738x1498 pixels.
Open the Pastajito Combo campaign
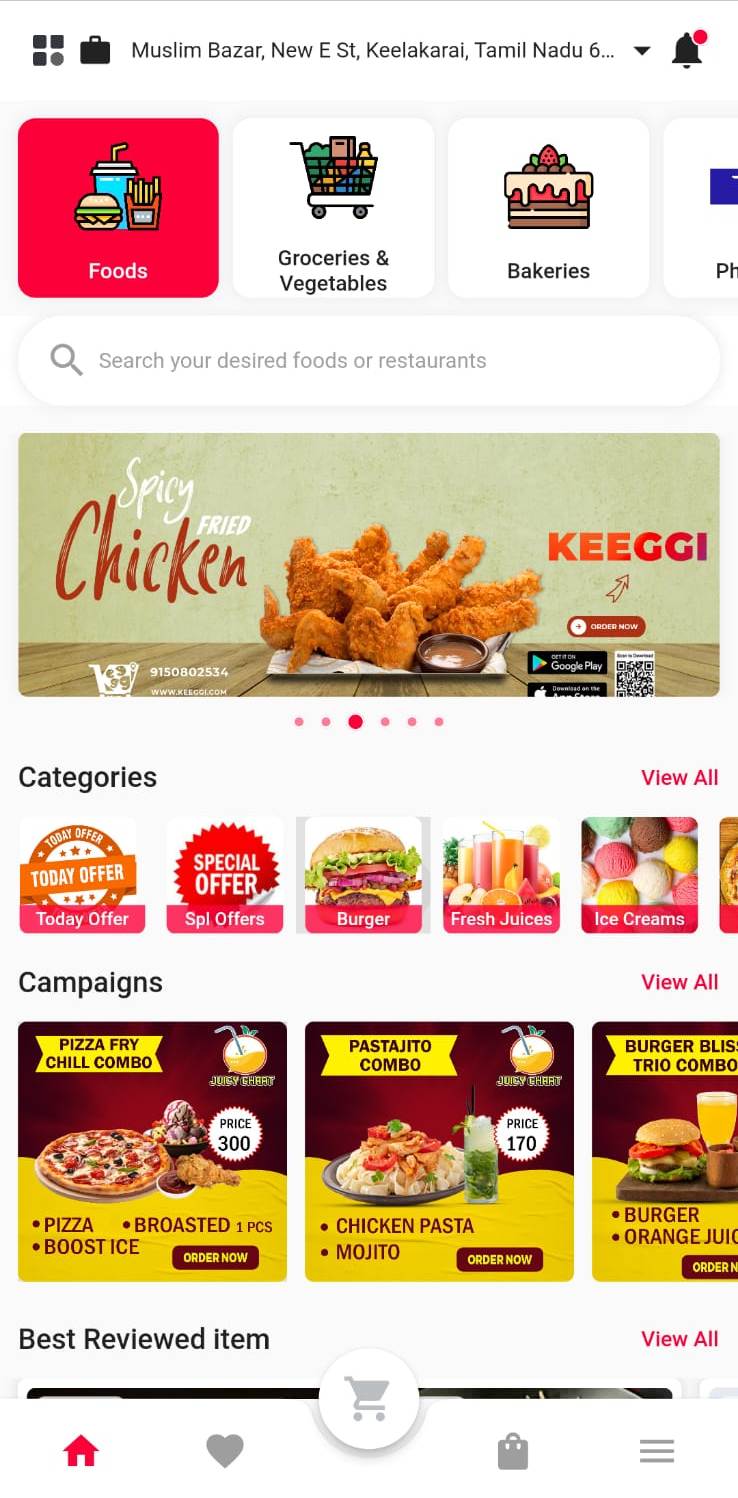tap(439, 1151)
